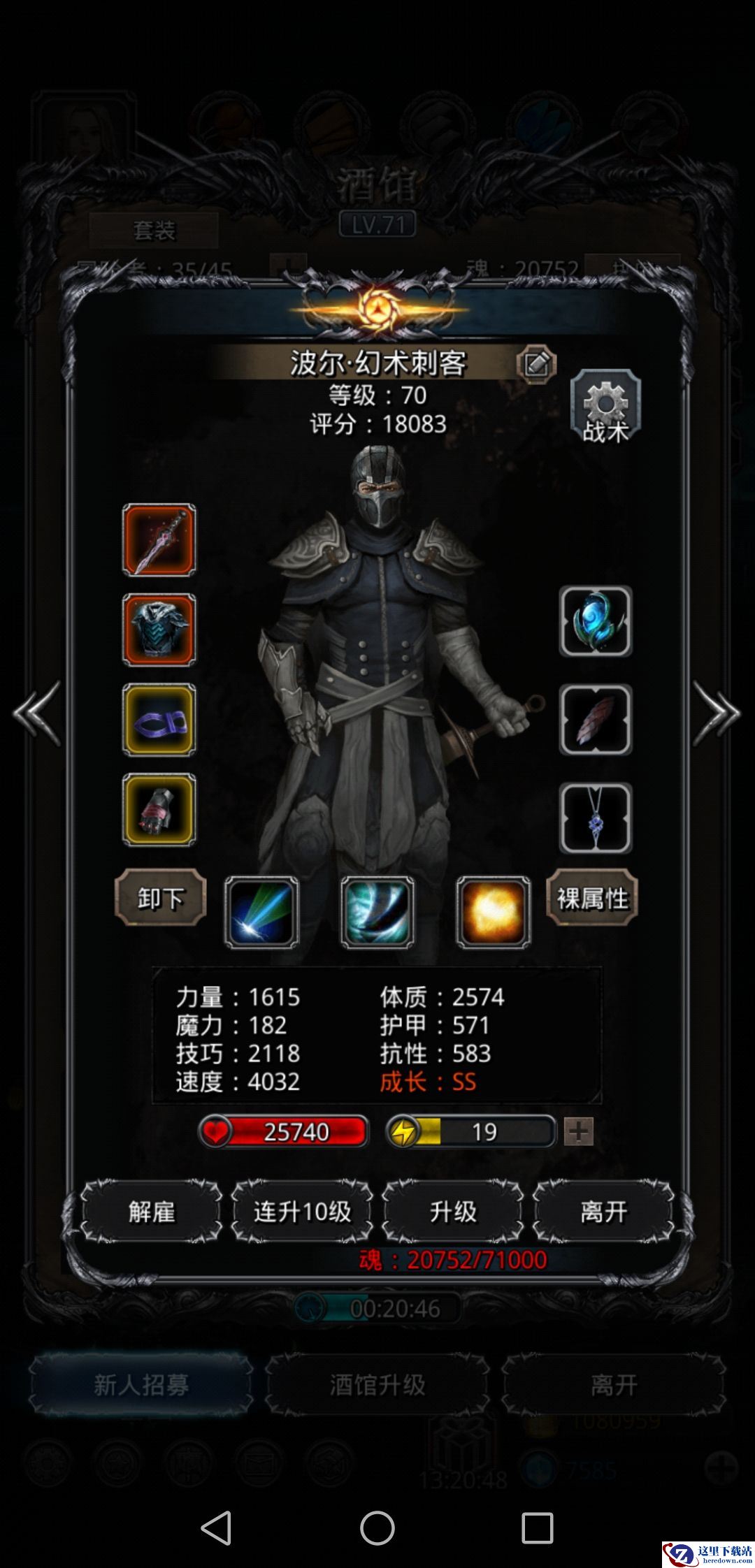Screen dimensions: 755x1568
Task: Switch to the next character
Action: [716, 713]
